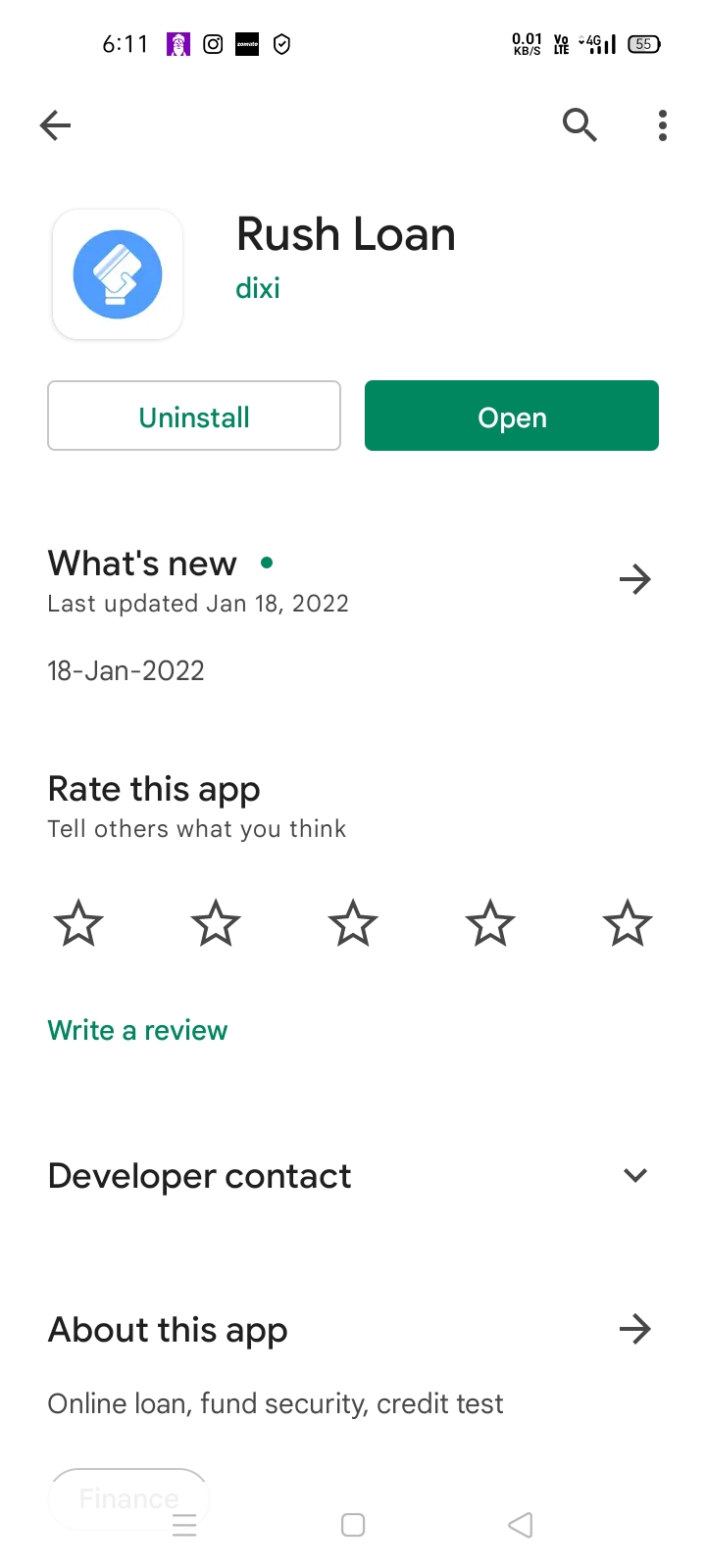View What's new details arrow
The height and width of the screenshot is (1568, 706).
point(634,579)
